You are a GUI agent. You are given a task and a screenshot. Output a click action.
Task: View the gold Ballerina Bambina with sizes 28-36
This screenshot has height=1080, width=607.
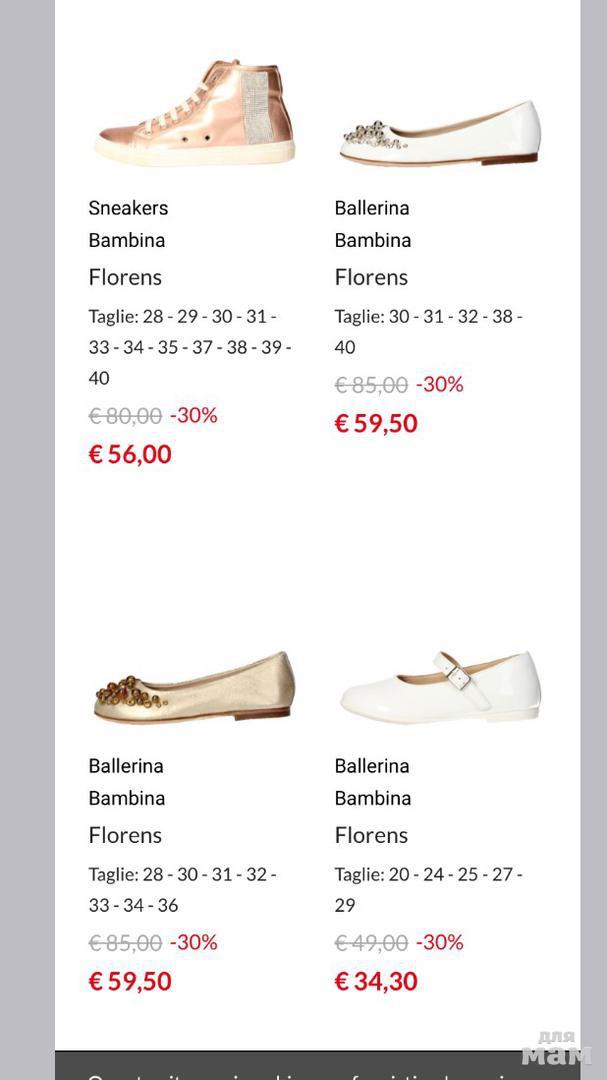point(193,688)
